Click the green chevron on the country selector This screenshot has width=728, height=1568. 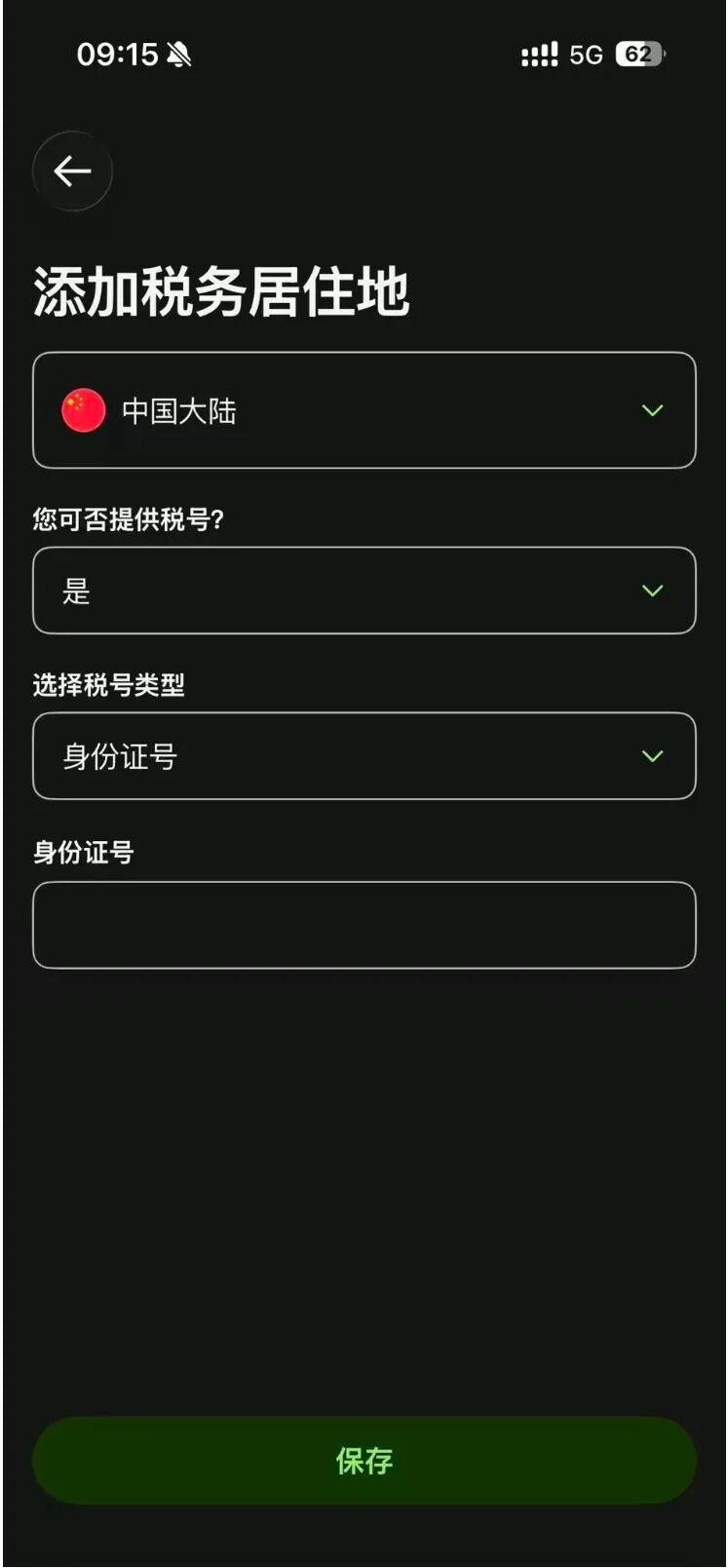click(652, 410)
